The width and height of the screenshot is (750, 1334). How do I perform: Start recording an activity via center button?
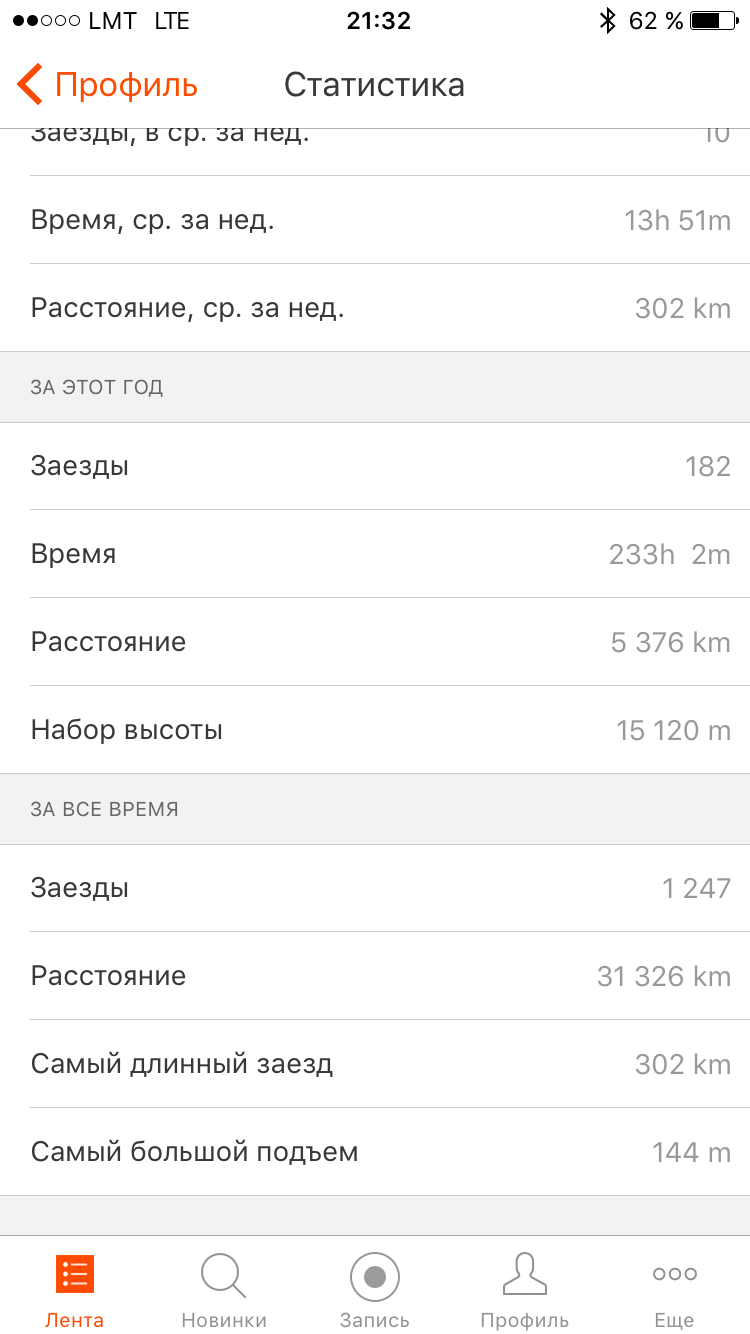(x=375, y=1275)
